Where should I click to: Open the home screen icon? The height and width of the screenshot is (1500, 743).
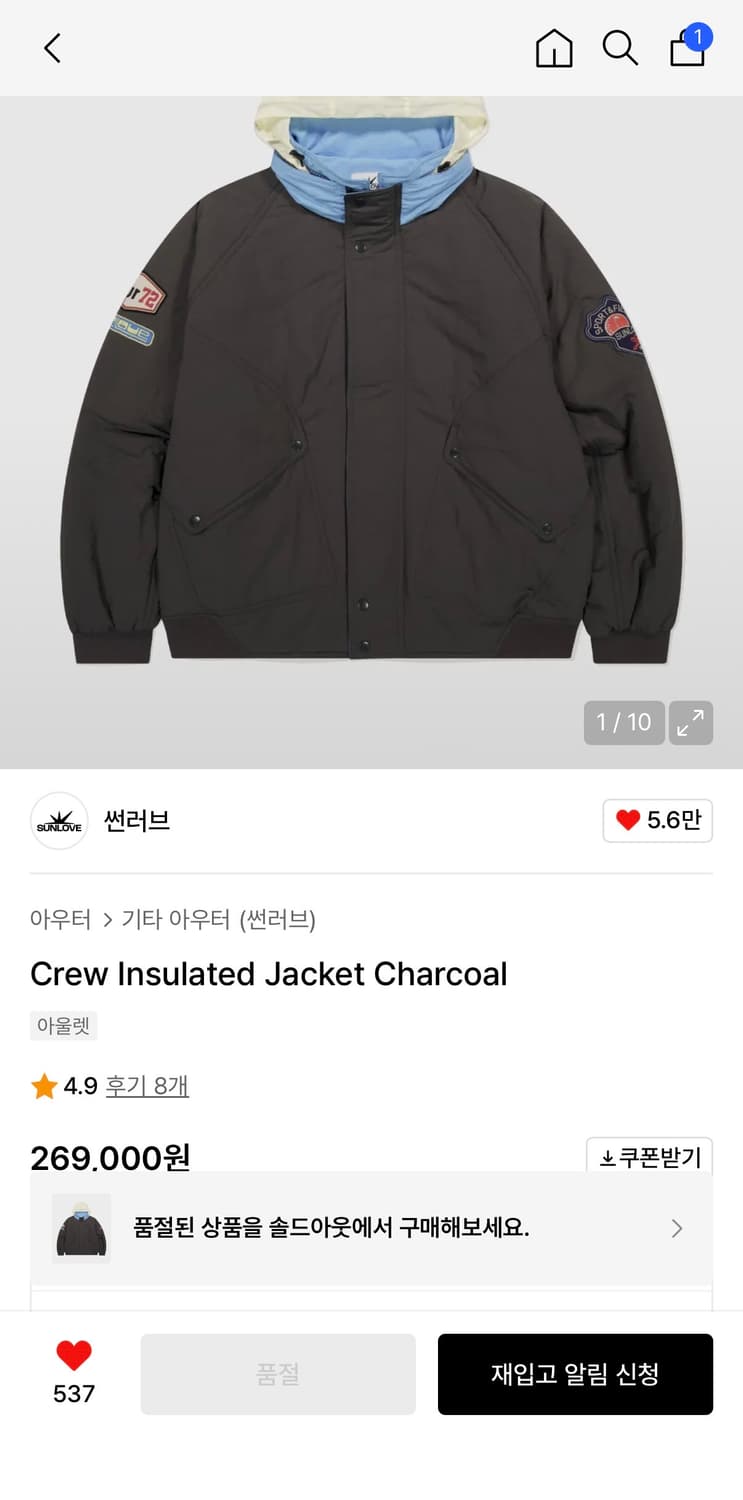554,47
